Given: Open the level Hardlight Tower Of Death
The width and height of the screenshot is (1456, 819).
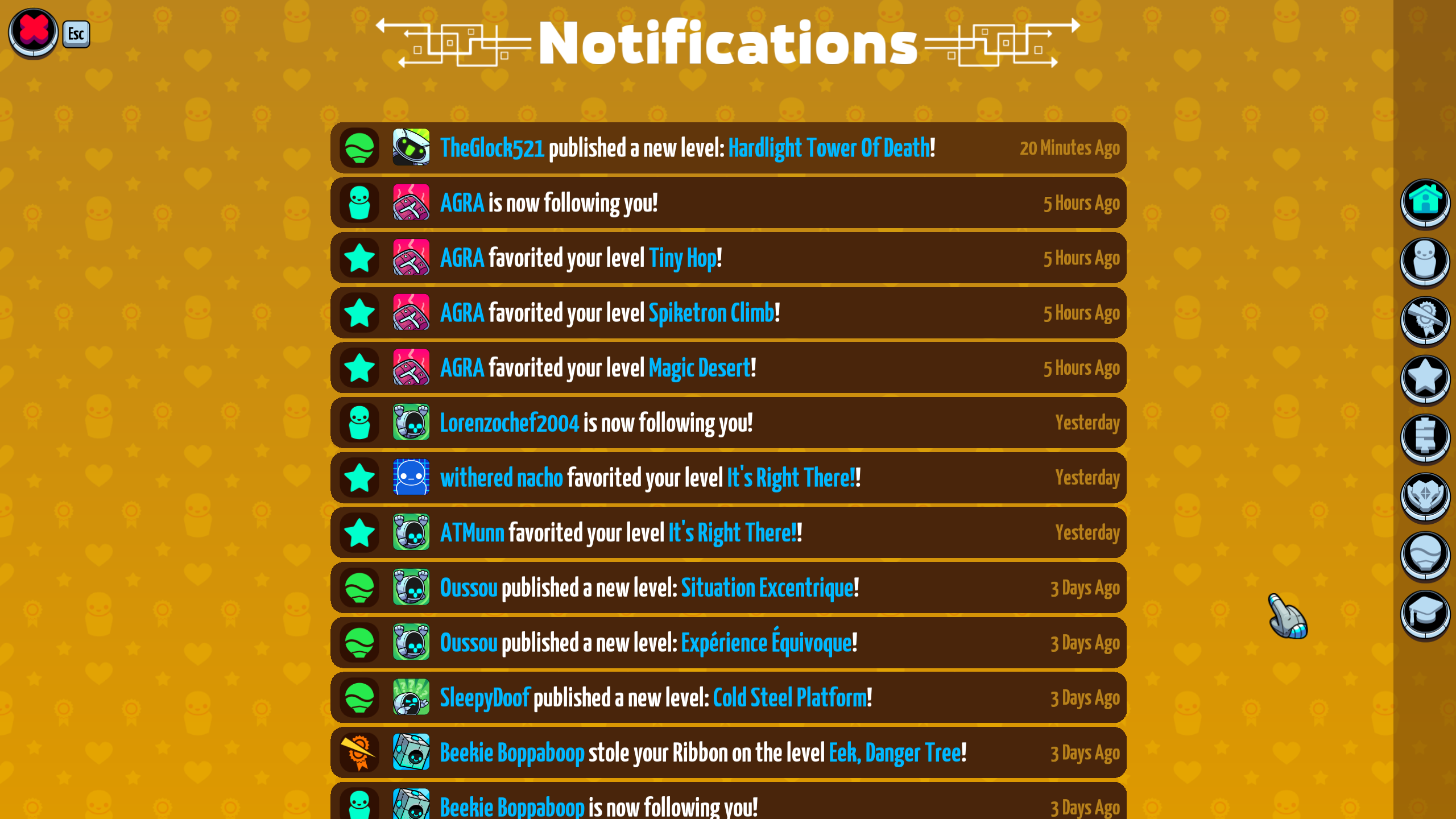Looking at the screenshot, I should [829, 148].
